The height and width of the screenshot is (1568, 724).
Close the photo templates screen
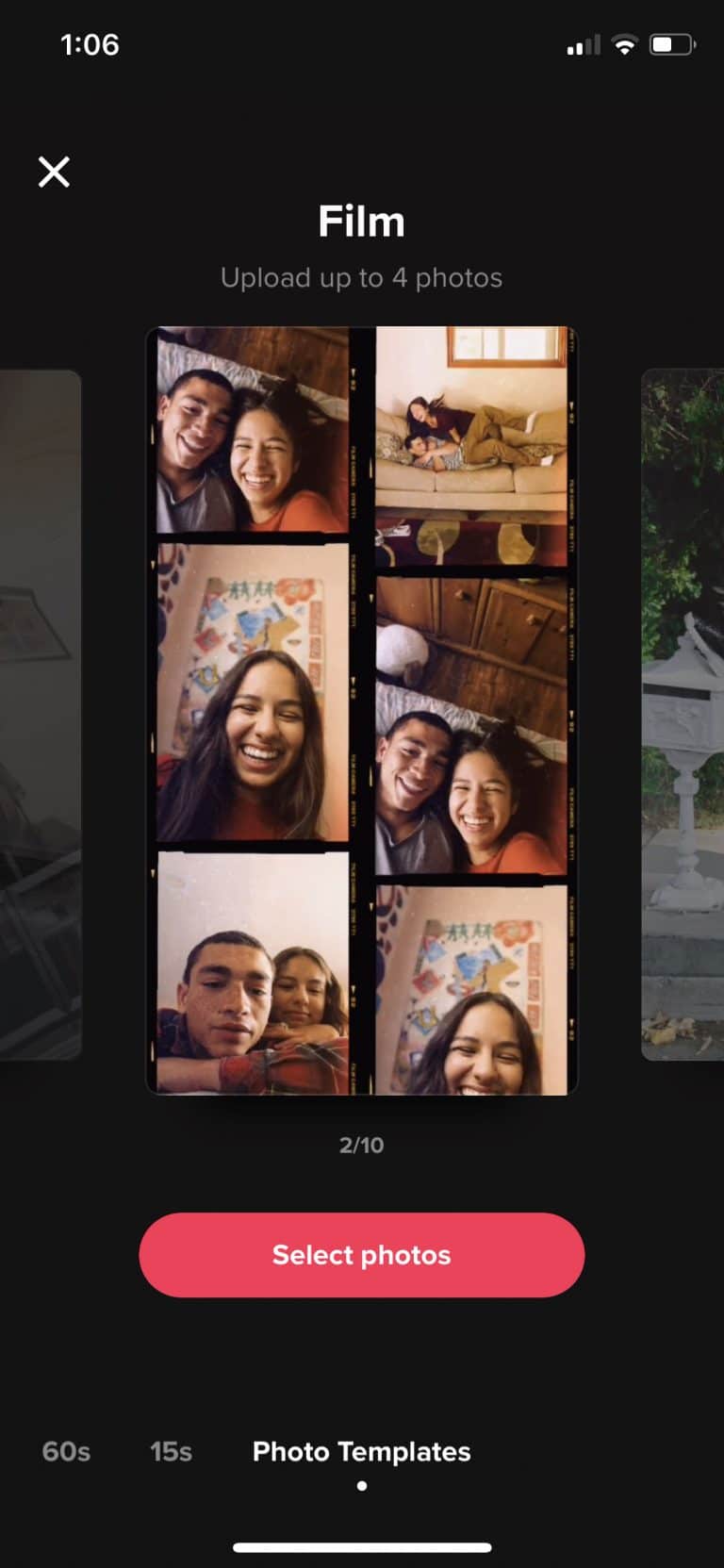coord(54,172)
